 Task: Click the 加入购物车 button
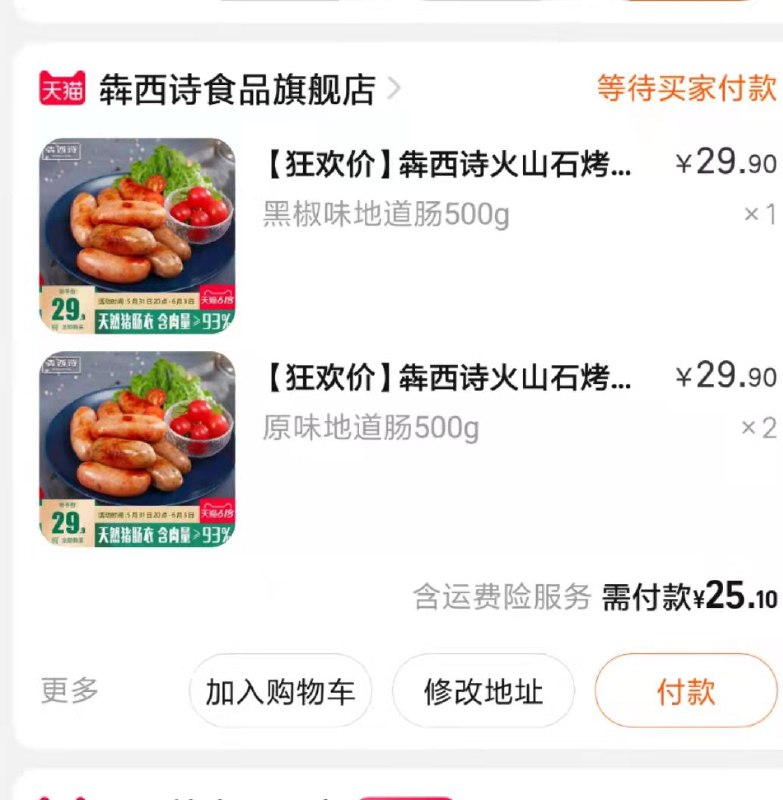click(281, 690)
